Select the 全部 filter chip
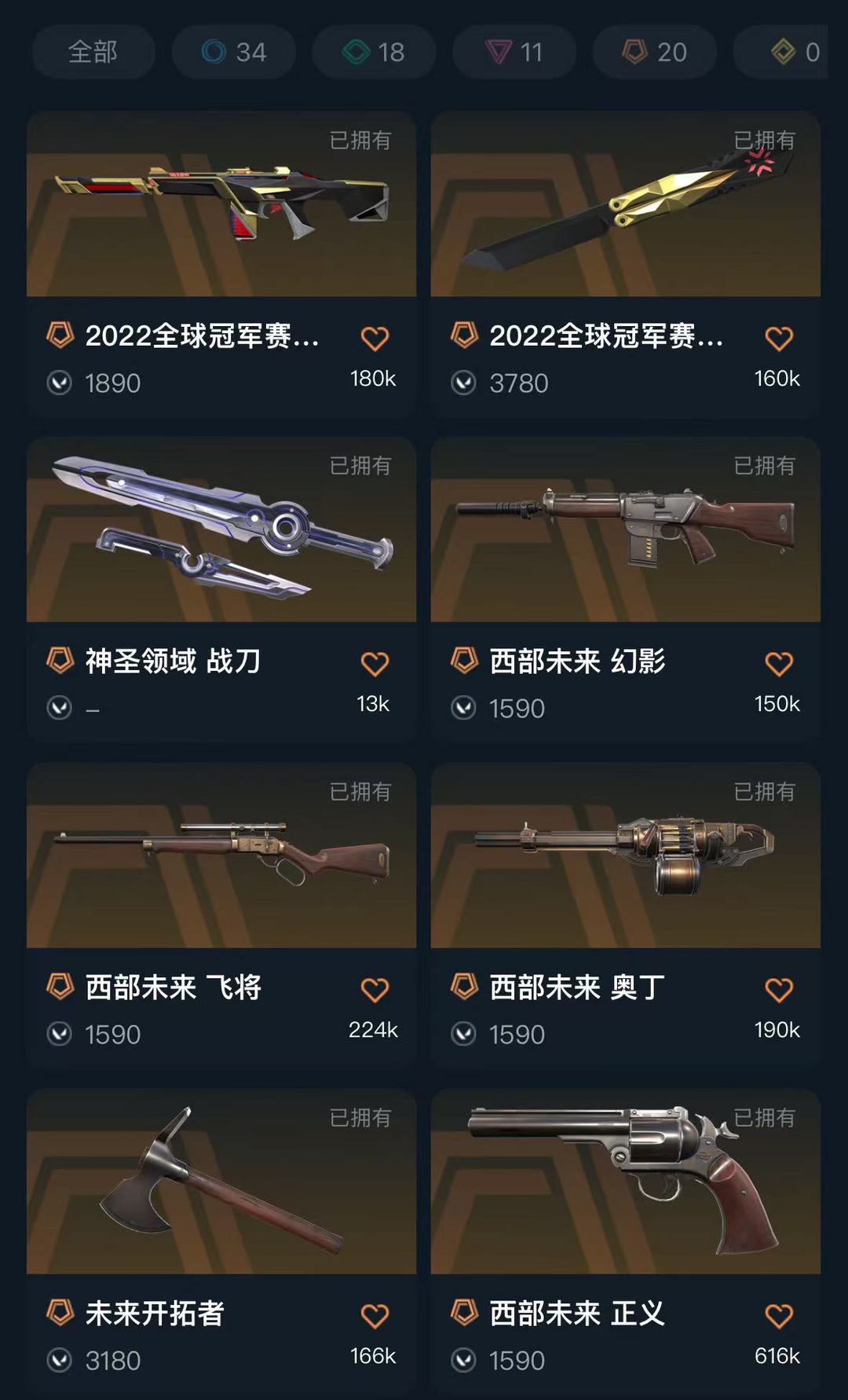This screenshot has width=848, height=1400. 93,52
